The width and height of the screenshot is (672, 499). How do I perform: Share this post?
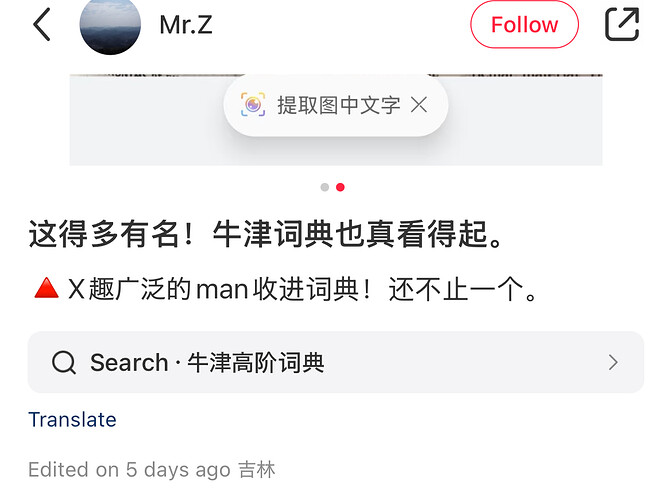(x=622, y=24)
